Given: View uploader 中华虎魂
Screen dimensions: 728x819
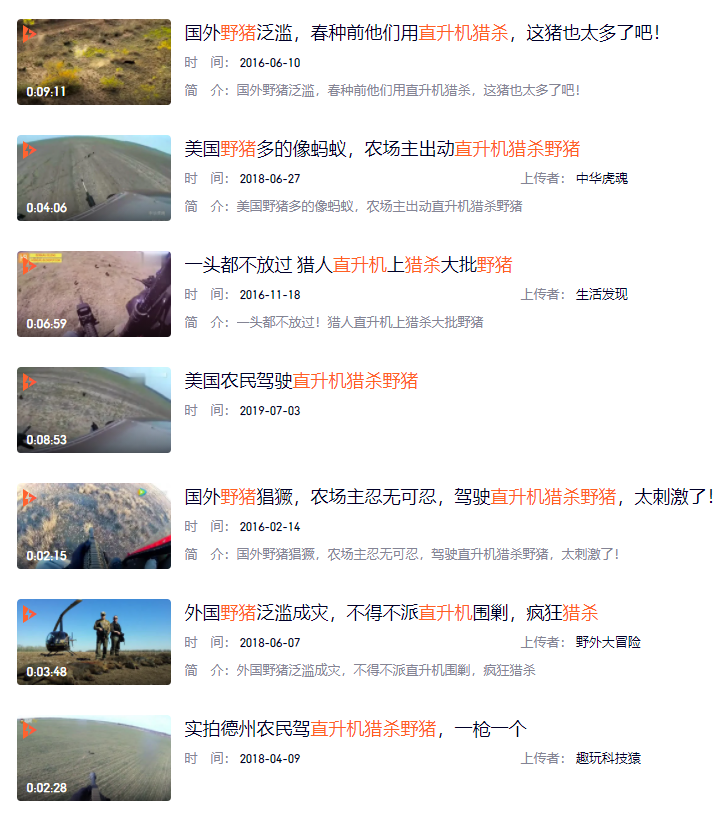Looking at the screenshot, I should pyautogui.click(x=601, y=179).
